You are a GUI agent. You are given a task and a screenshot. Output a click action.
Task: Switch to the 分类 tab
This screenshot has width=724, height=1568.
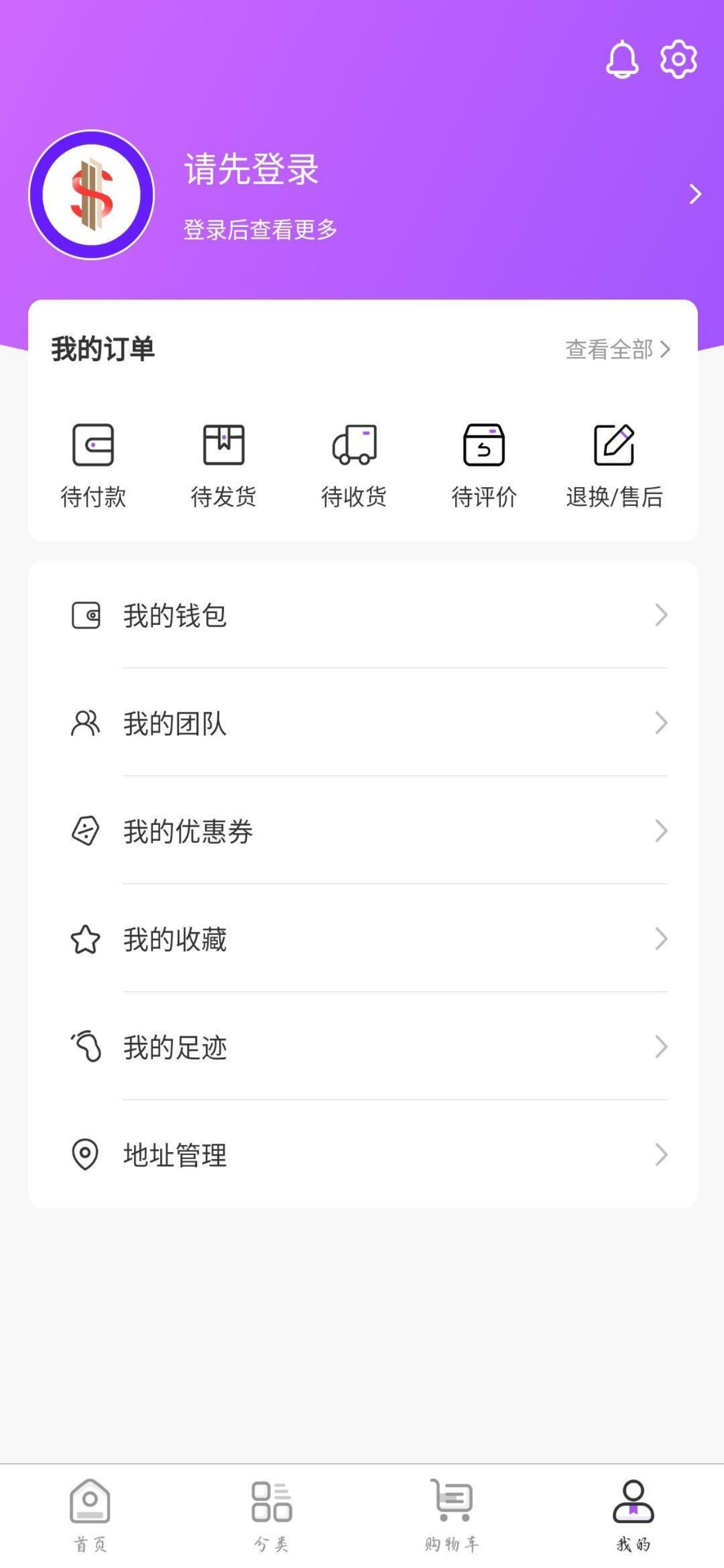point(271,1515)
